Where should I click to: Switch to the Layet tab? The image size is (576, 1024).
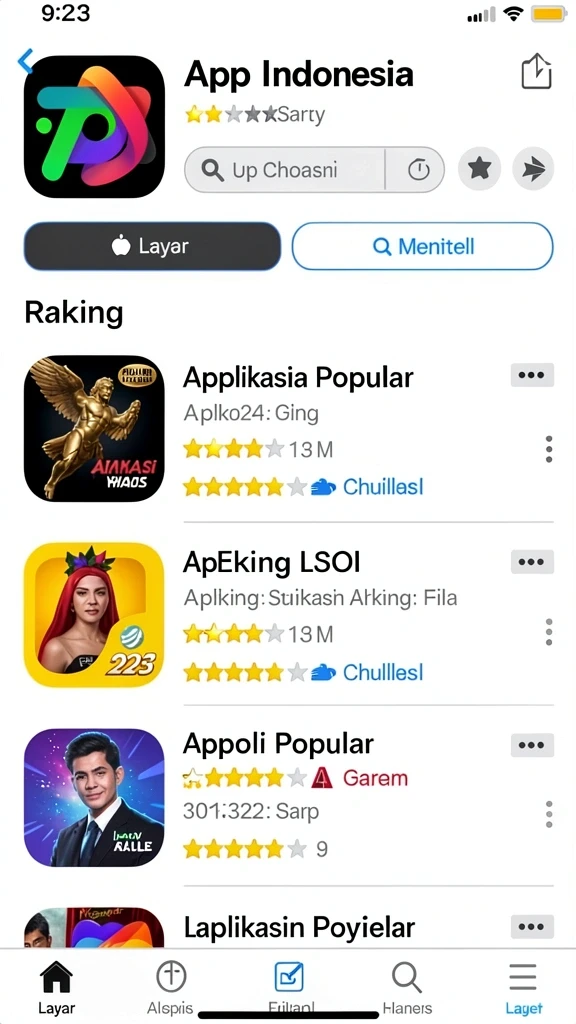[524, 988]
